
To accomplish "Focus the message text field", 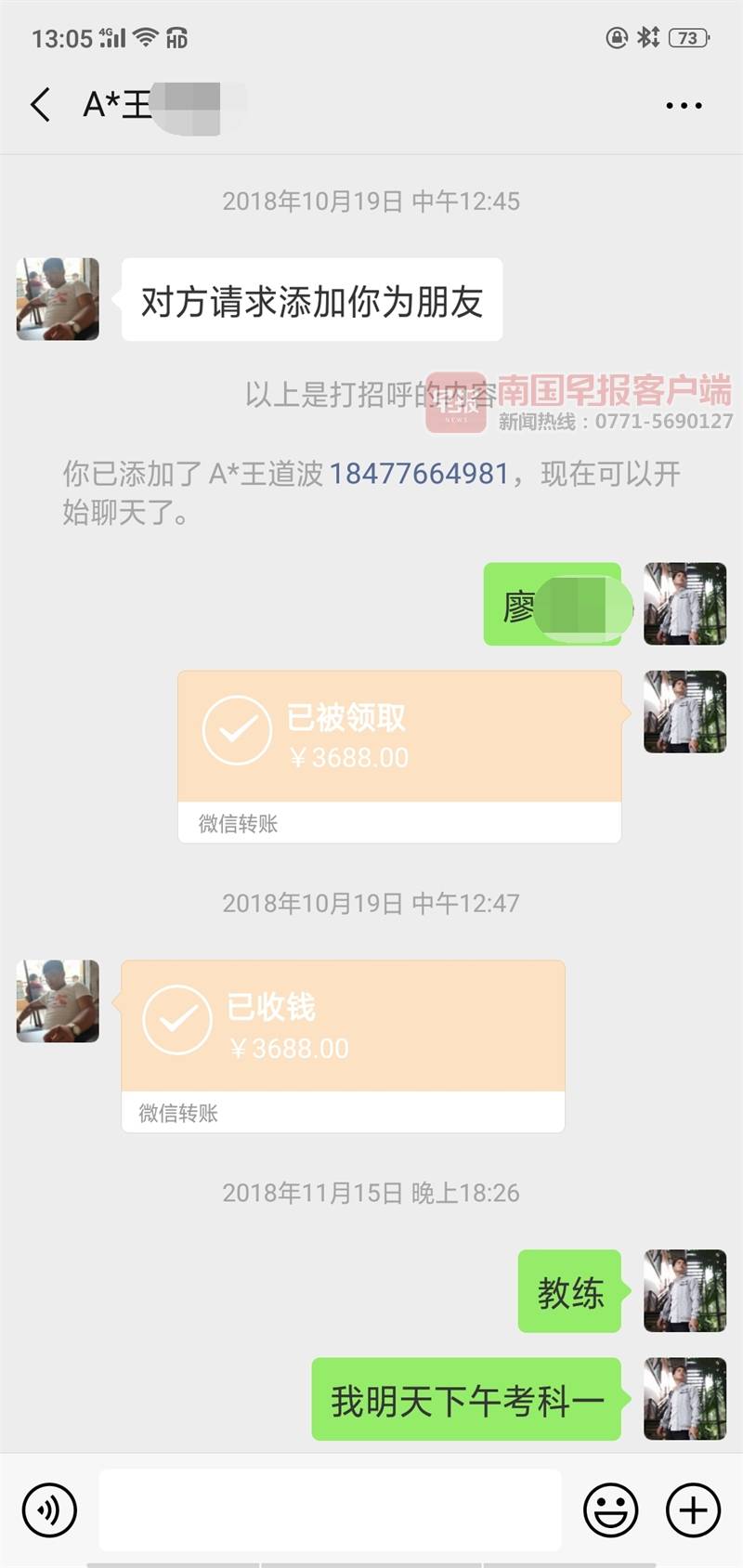I will tap(330, 1509).
